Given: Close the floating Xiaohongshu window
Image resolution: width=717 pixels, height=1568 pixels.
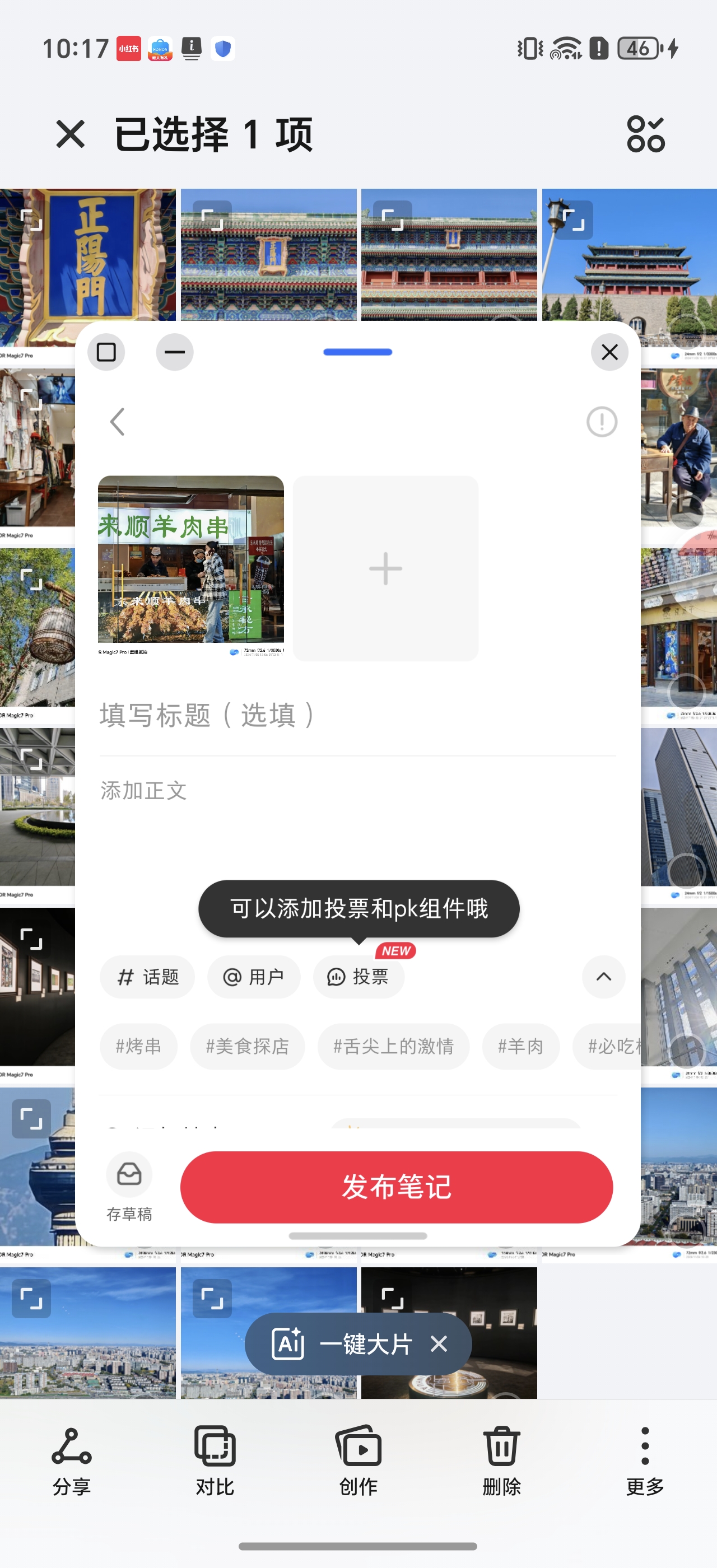Looking at the screenshot, I should coord(609,352).
